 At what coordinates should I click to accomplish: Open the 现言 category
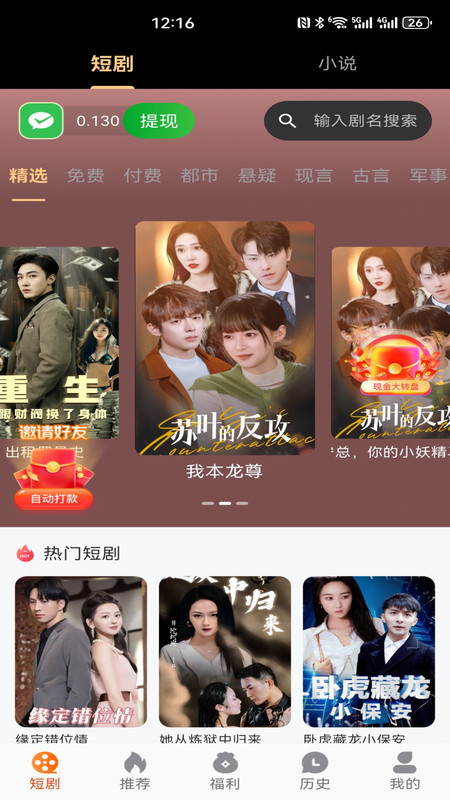click(x=314, y=176)
